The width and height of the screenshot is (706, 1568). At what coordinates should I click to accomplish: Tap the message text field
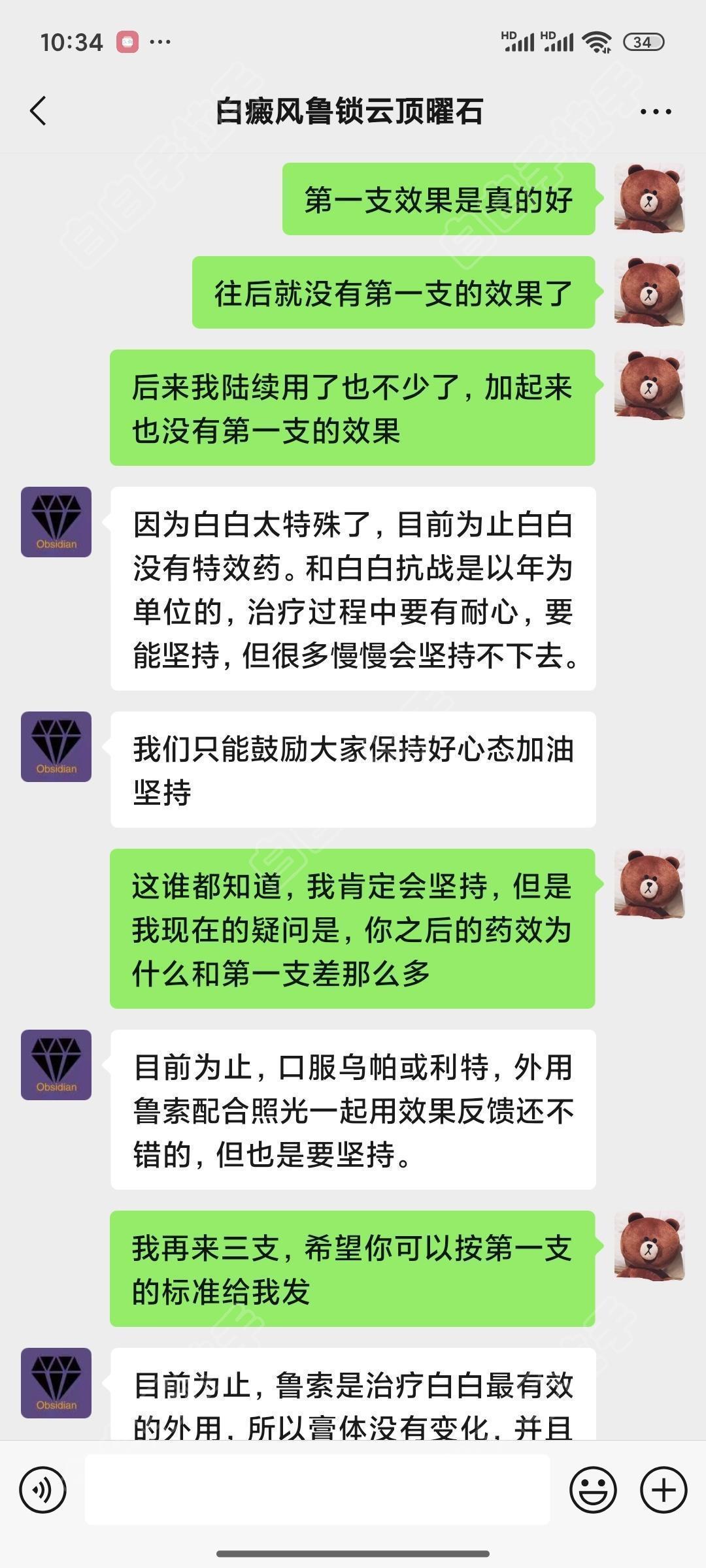tap(317, 1490)
